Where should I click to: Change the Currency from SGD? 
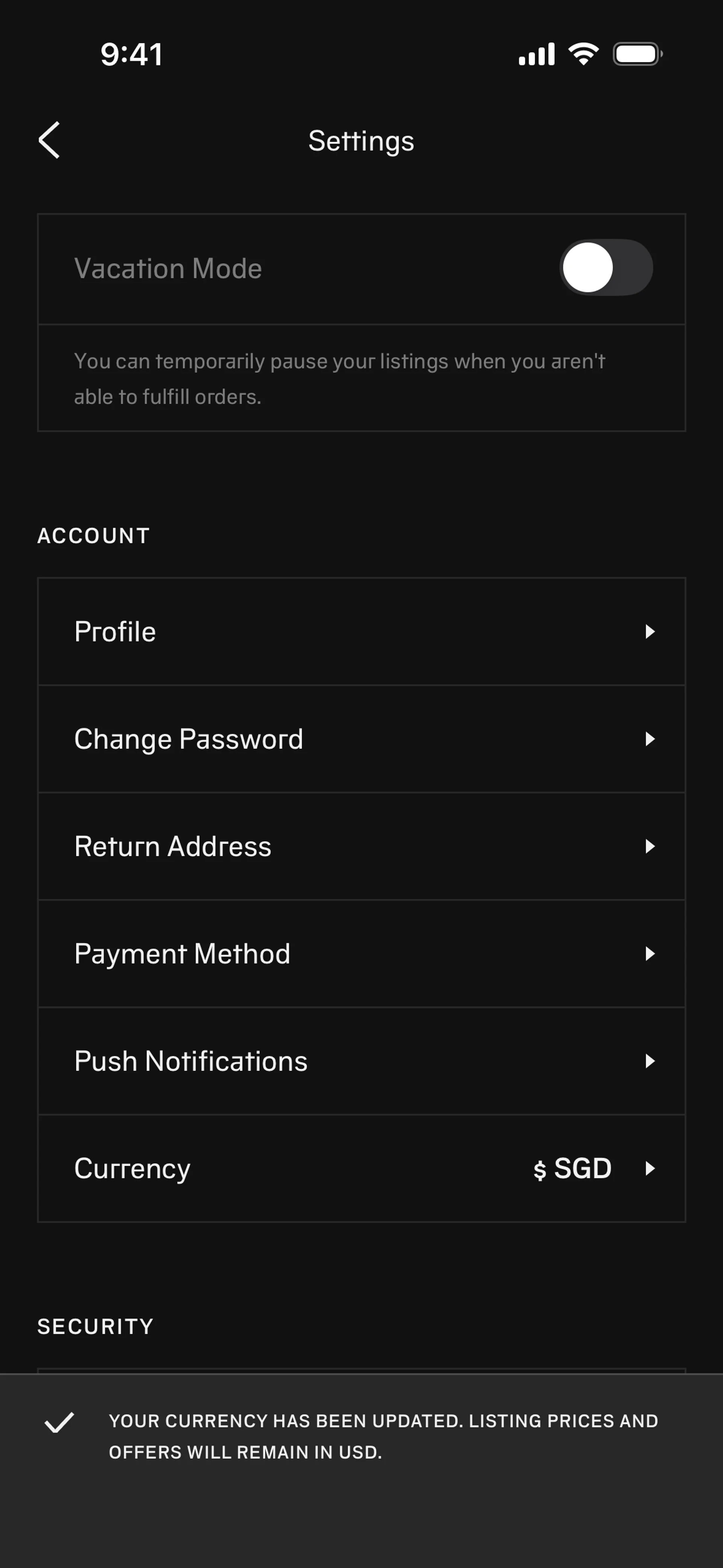click(x=361, y=1168)
